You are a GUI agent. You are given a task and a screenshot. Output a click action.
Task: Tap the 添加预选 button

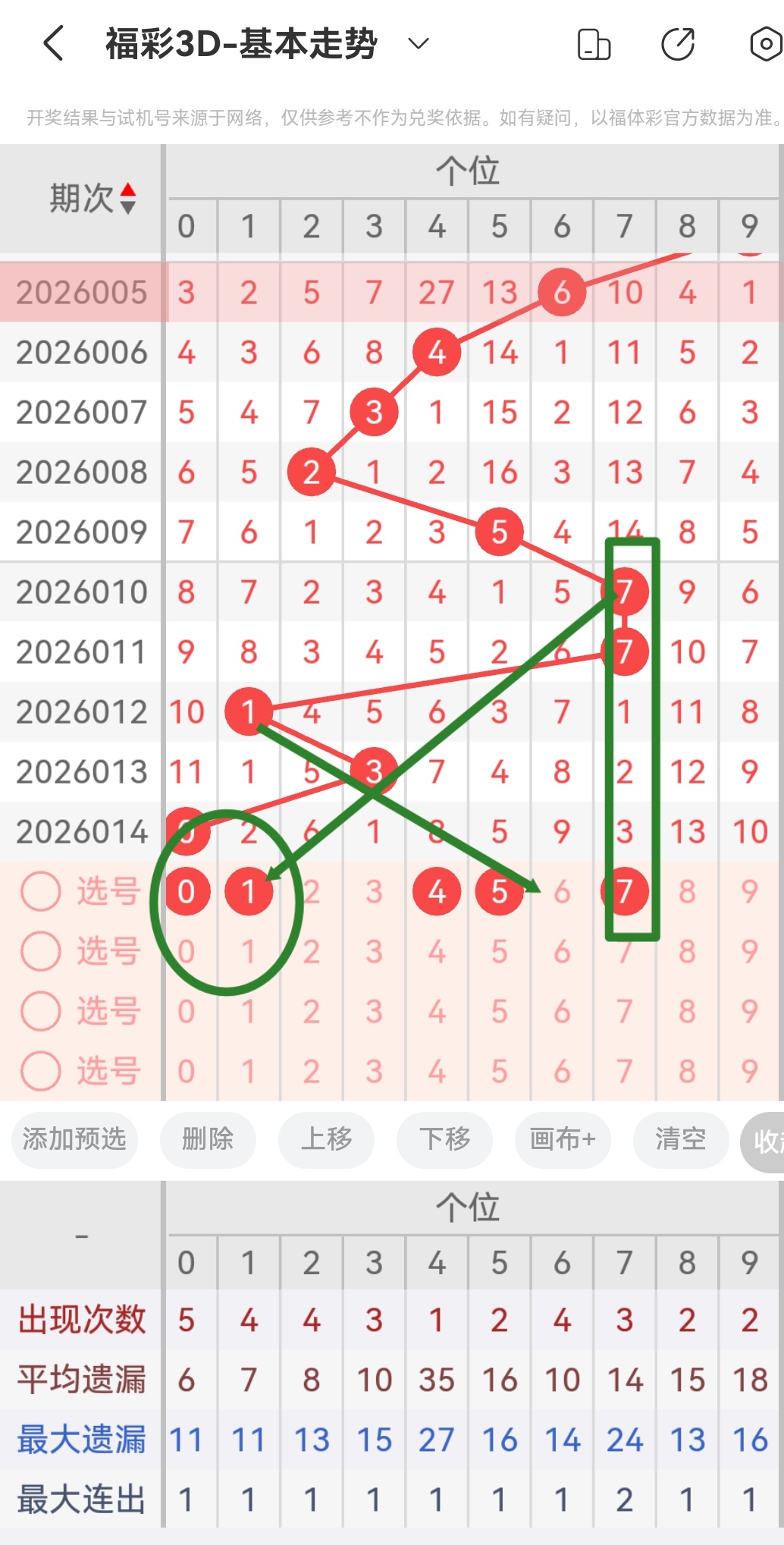74,1140
